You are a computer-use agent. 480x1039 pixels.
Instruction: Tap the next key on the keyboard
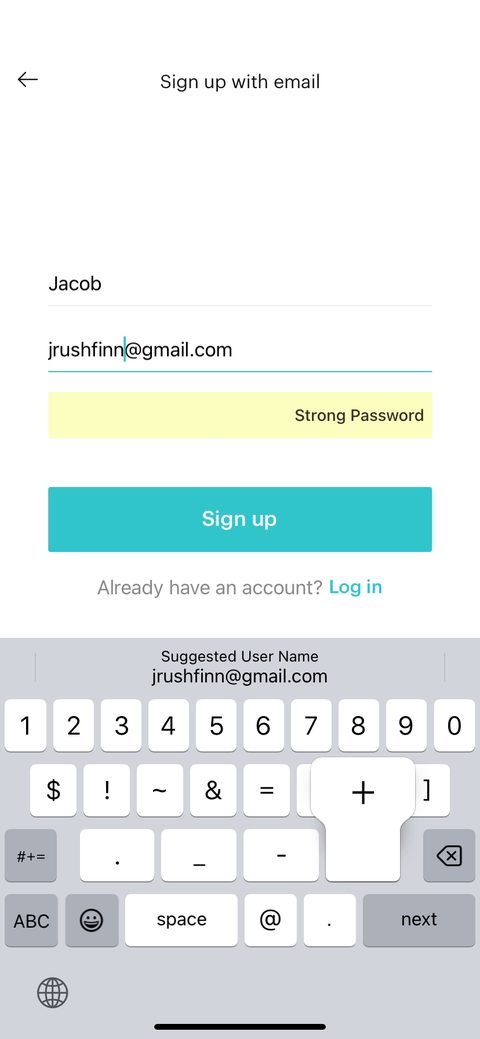(419, 920)
